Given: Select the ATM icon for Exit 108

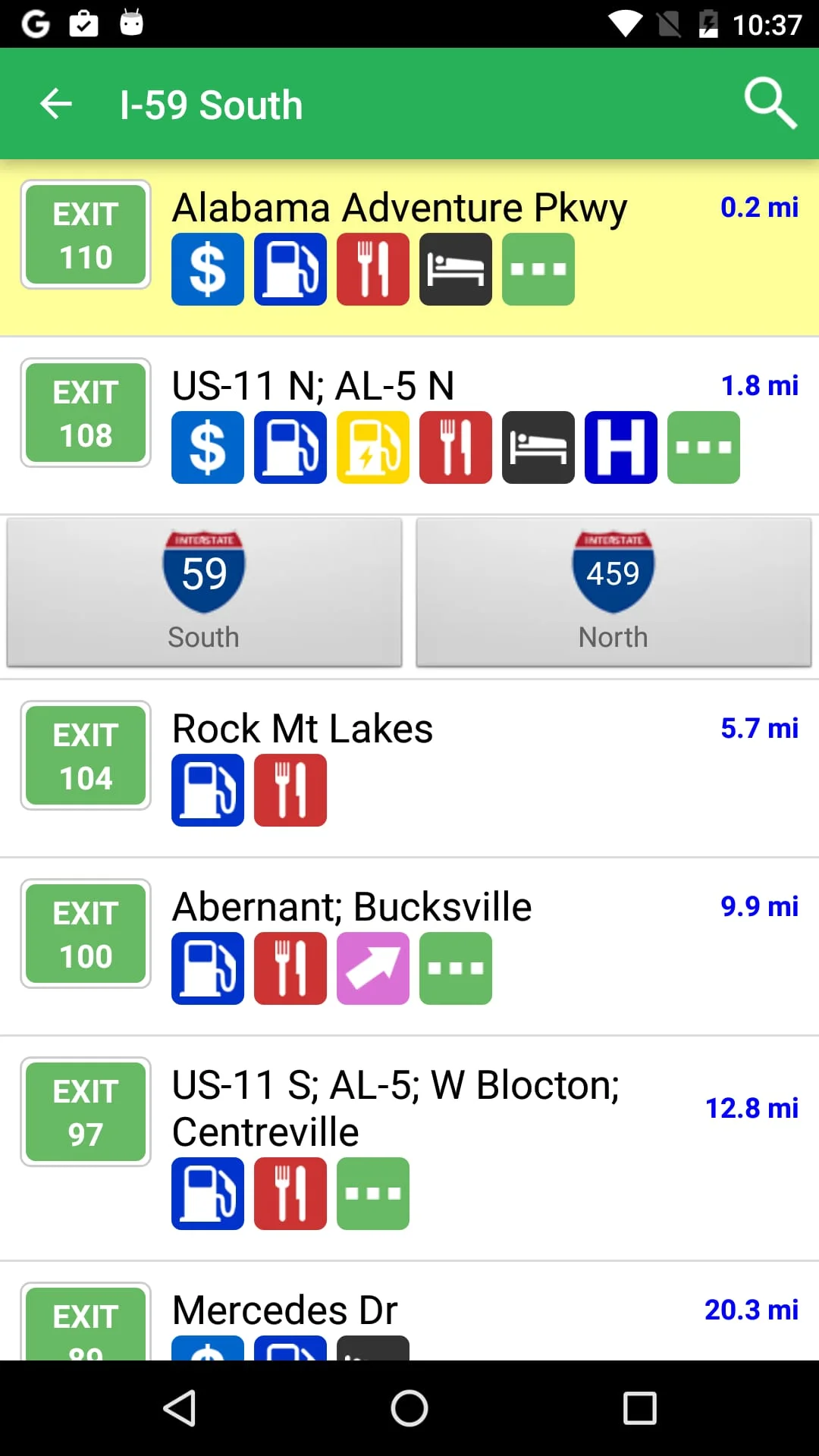Looking at the screenshot, I should pyautogui.click(x=207, y=447).
